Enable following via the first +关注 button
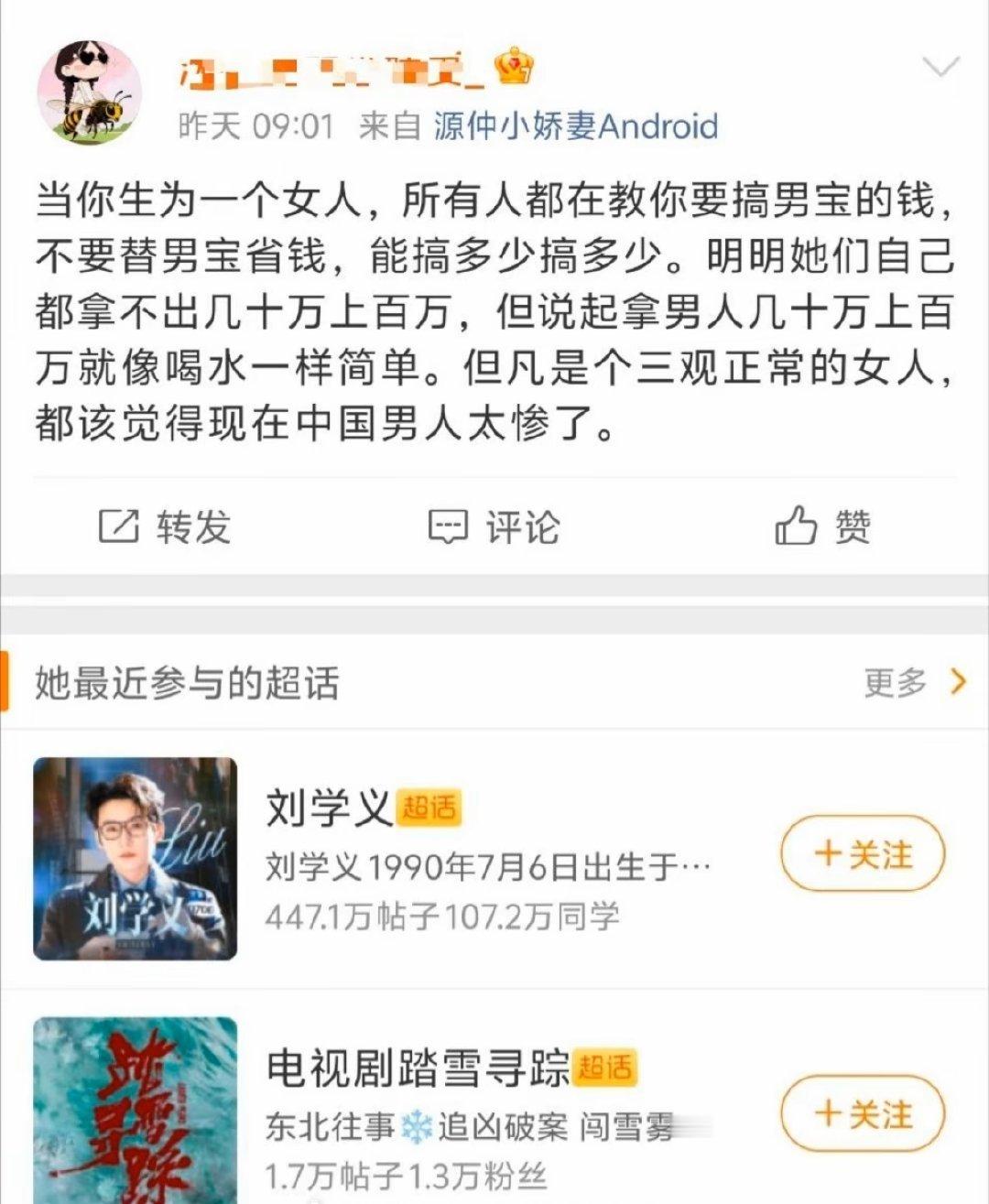The image size is (989, 1204). point(862,853)
